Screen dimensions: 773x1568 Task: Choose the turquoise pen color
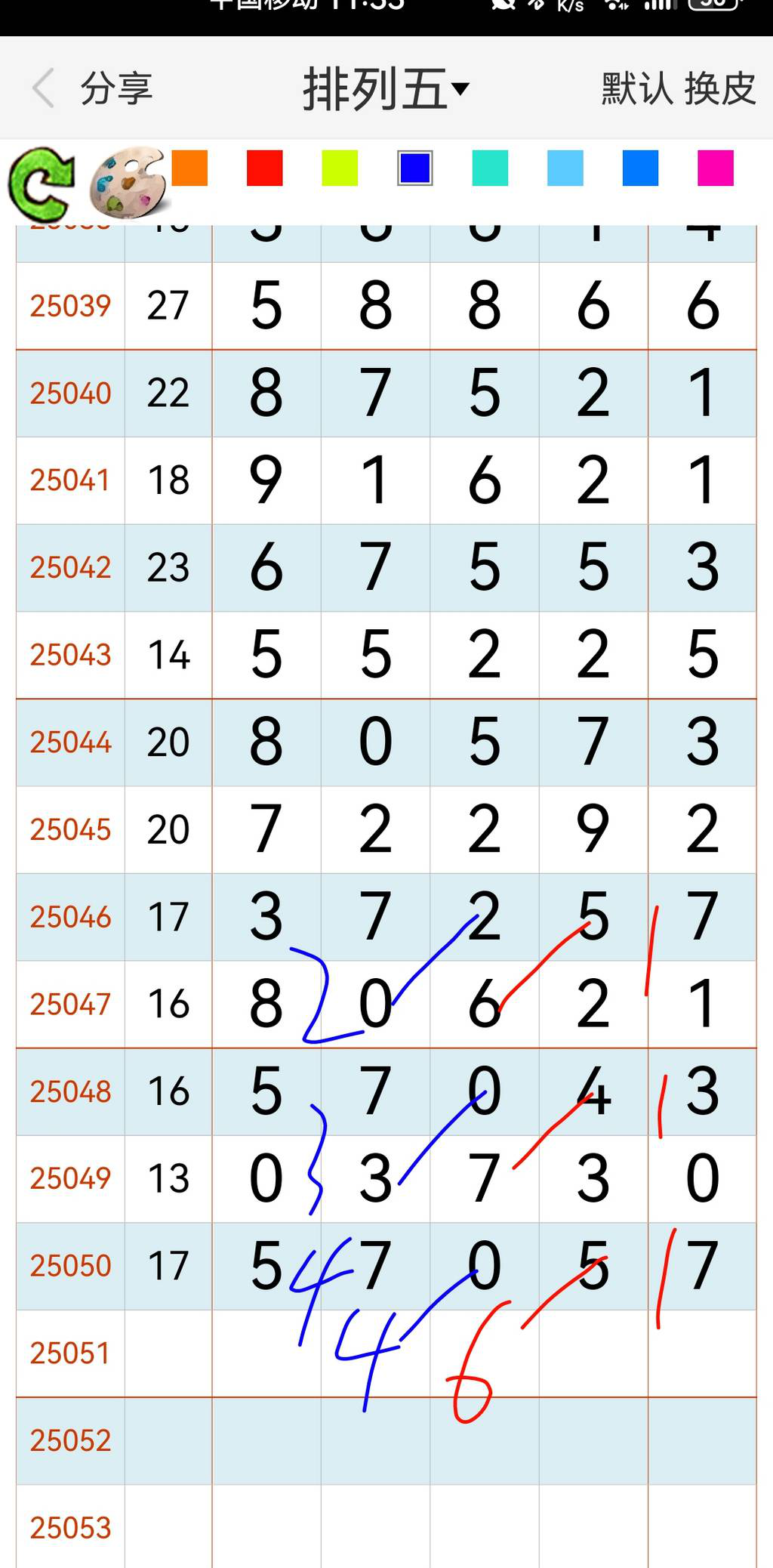click(x=490, y=168)
